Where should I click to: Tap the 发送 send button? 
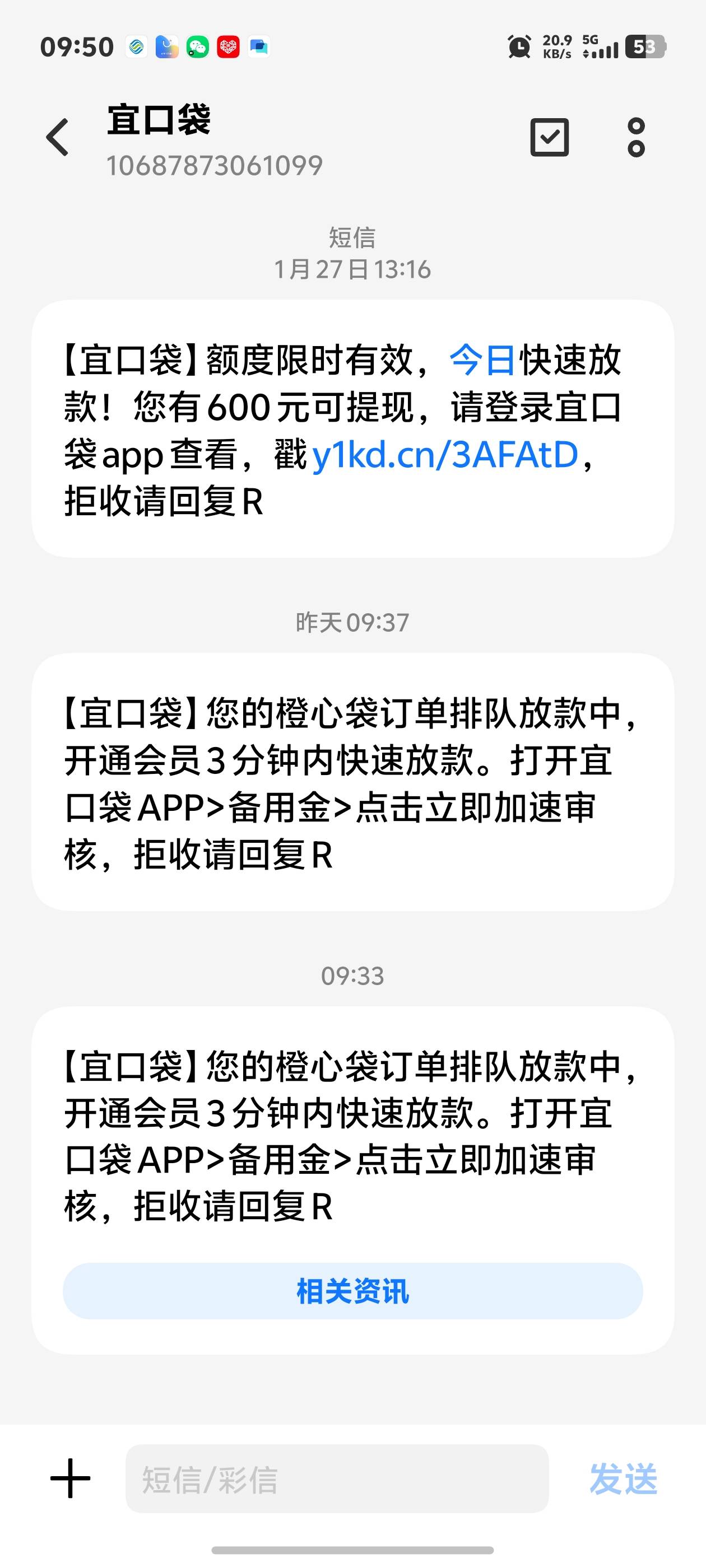(x=624, y=1479)
